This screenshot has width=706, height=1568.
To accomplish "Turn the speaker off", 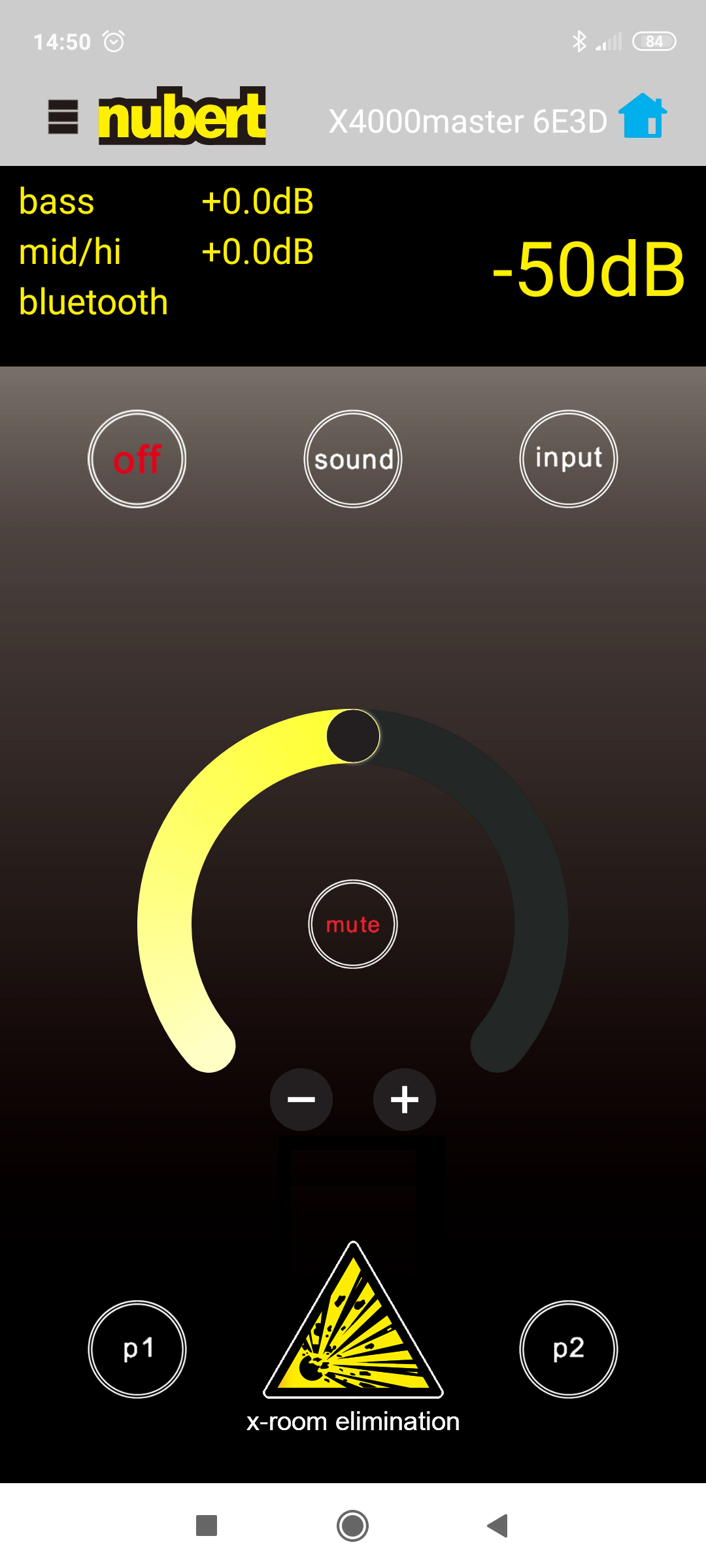I will 137,459.
